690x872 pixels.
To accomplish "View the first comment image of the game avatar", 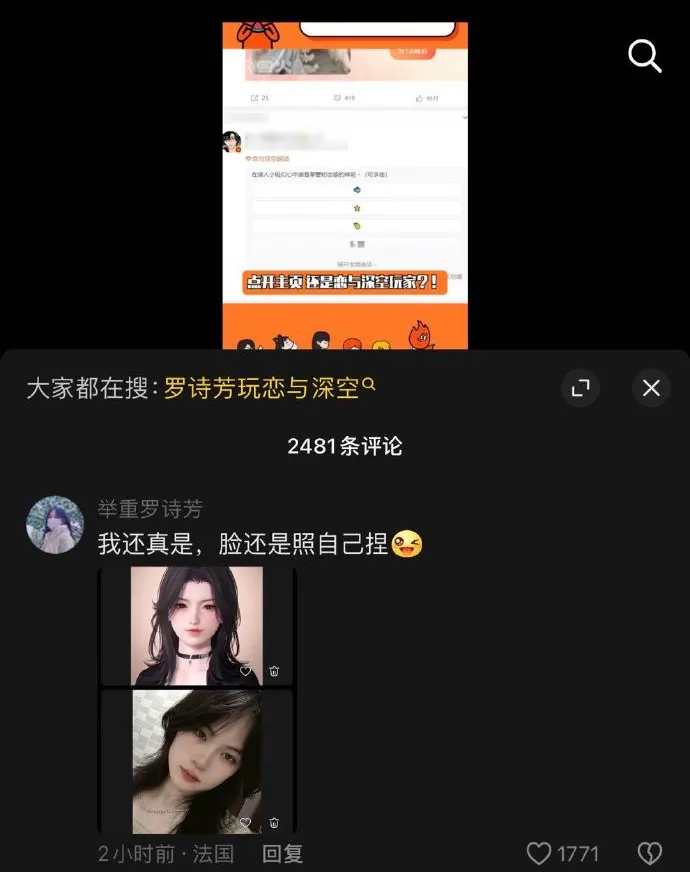I will tap(197, 626).
